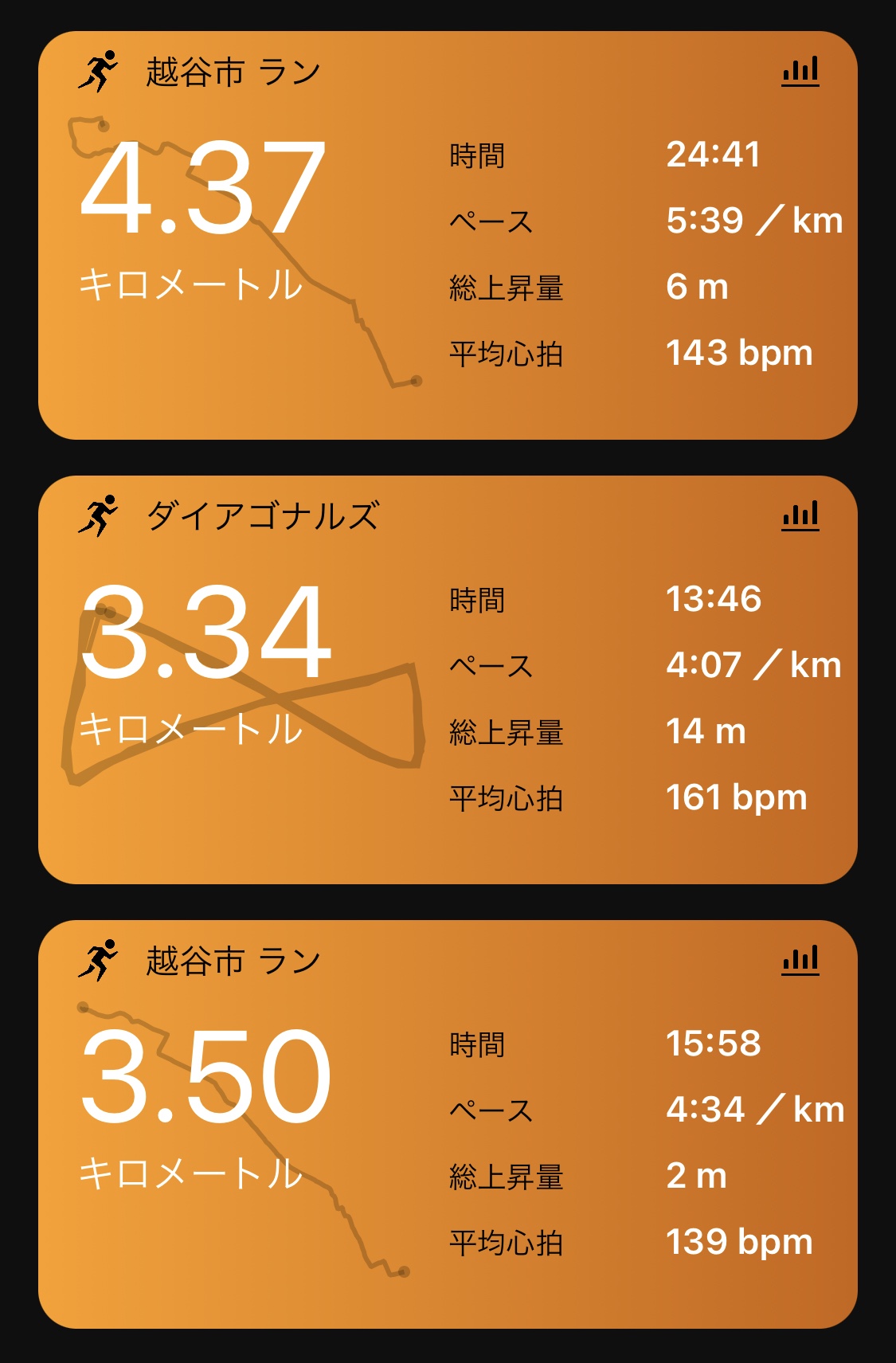The height and width of the screenshot is (1363, 896).
Task: View stats chart for the ダイアゴナルズ run
Action: (800, 516)
